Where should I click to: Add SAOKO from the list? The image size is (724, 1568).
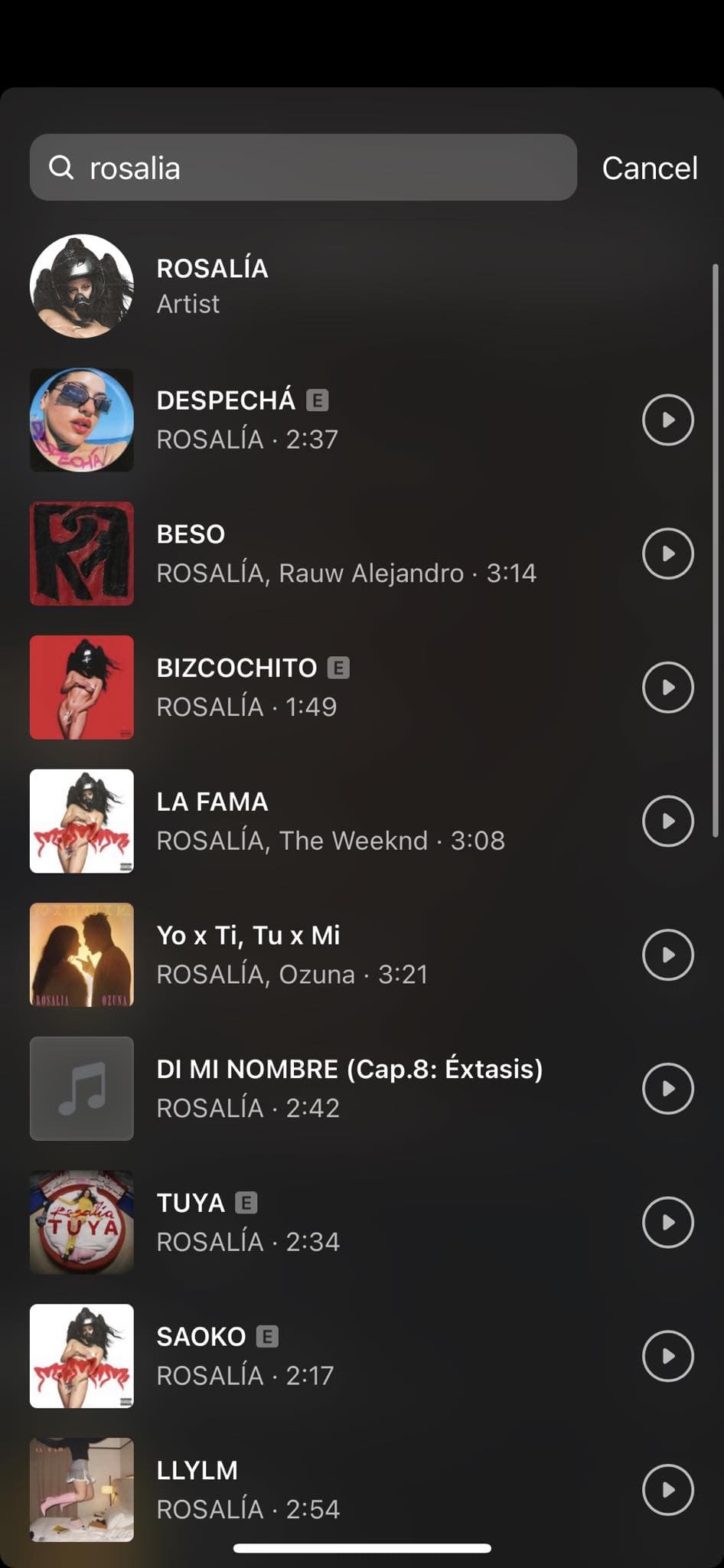(245, 1355)
